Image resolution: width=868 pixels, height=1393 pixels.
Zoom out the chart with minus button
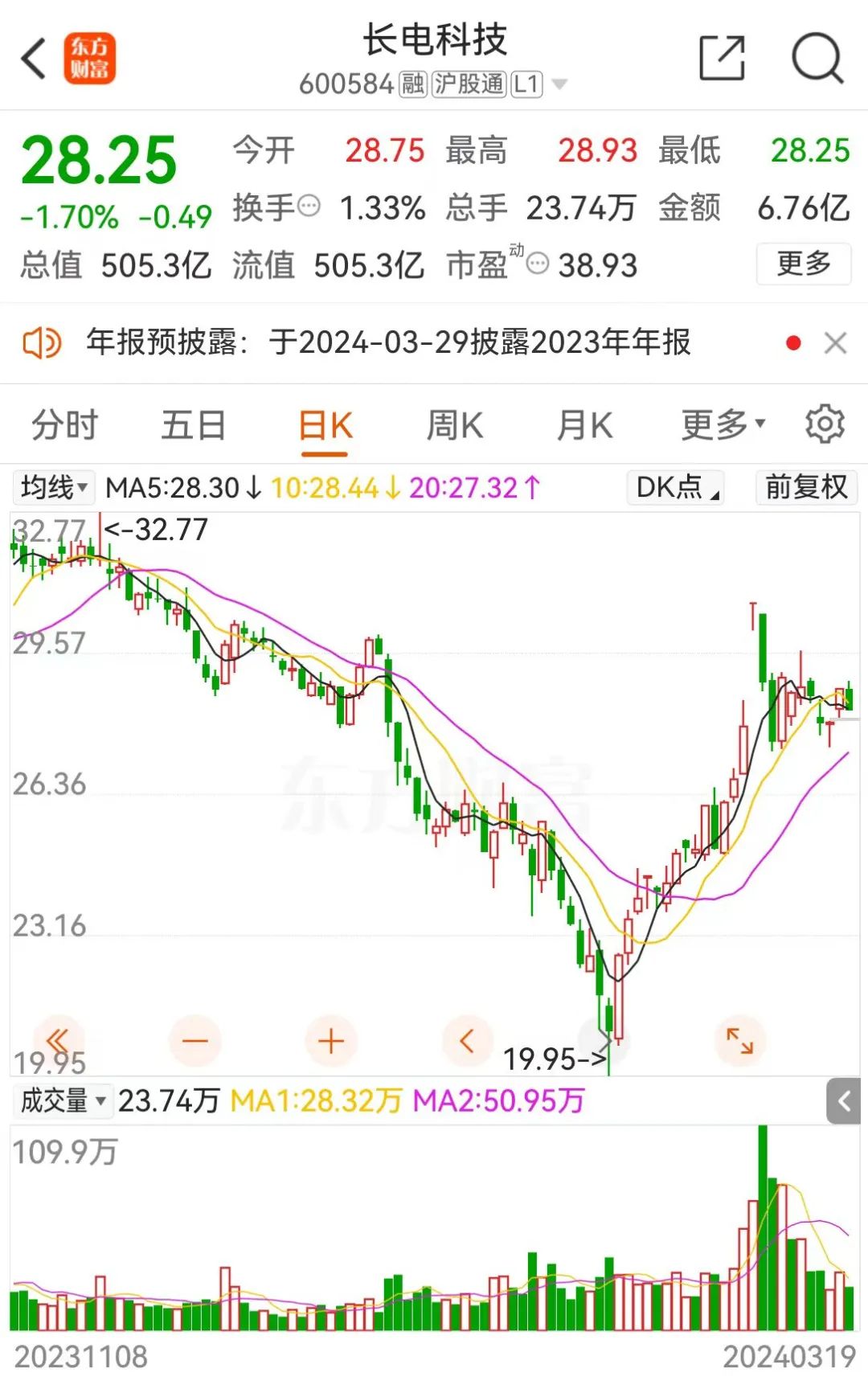pos(194,1041)
